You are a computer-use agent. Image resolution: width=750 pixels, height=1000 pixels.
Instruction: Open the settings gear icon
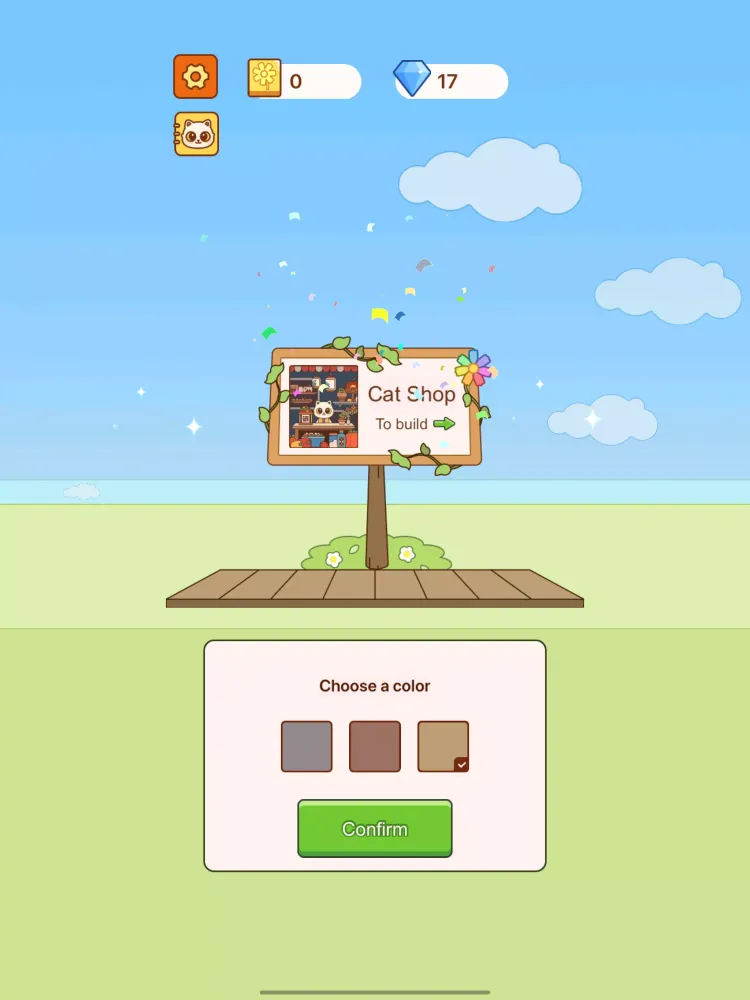click(195, 77)
